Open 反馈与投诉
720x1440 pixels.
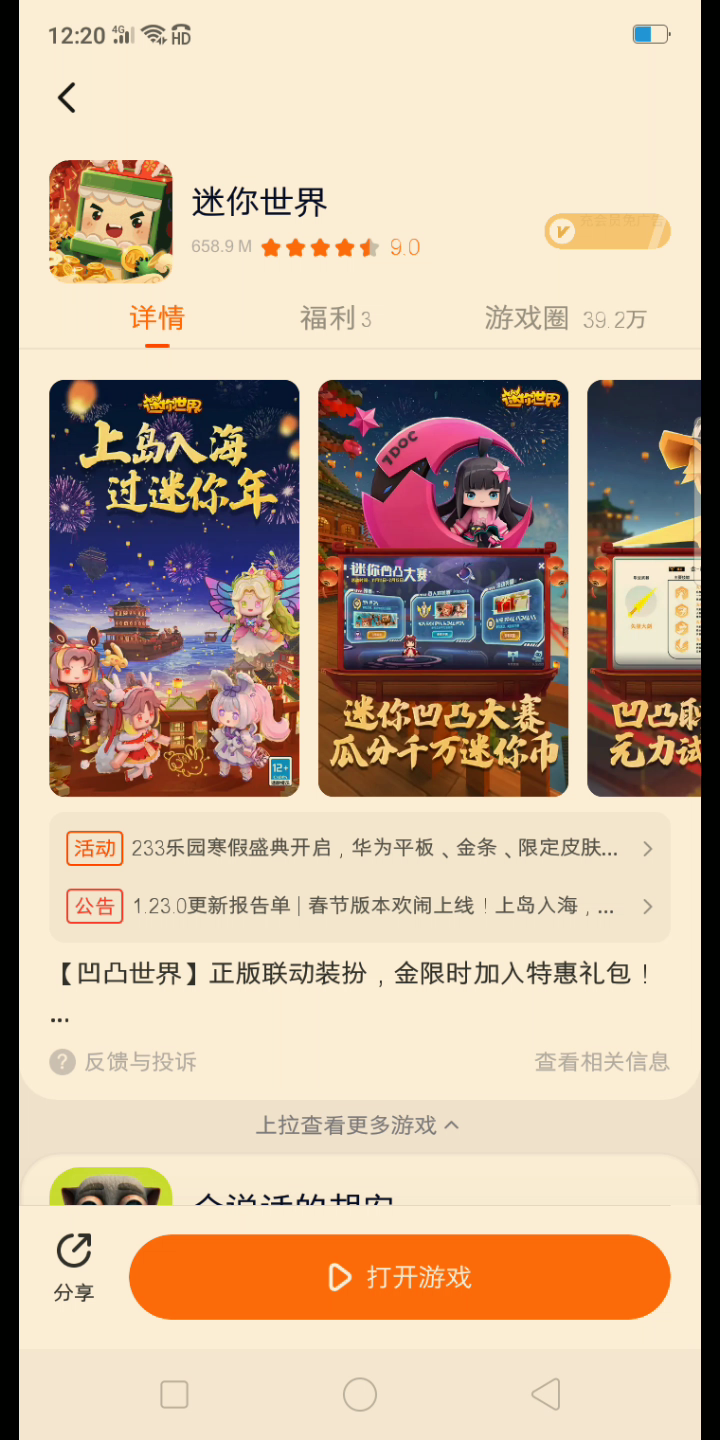point(123,1062)
